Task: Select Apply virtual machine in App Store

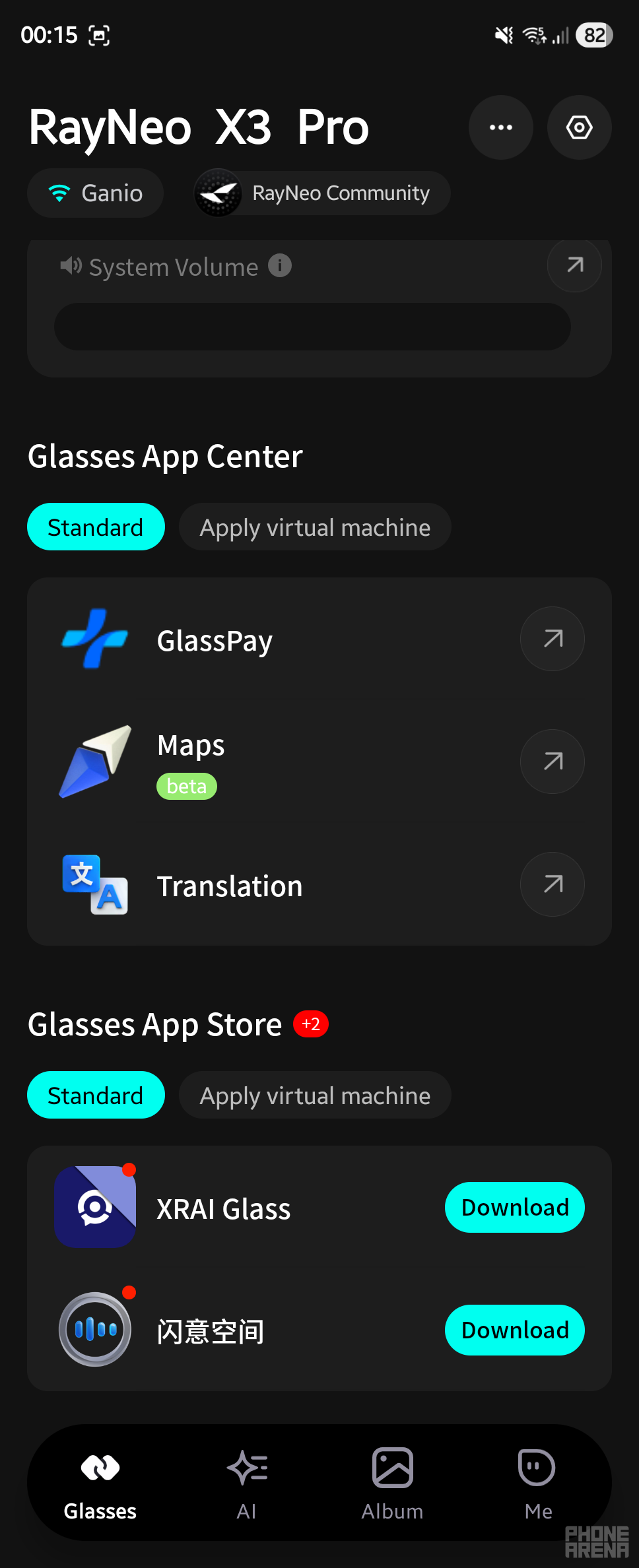Action: [x=315, y=1095]
